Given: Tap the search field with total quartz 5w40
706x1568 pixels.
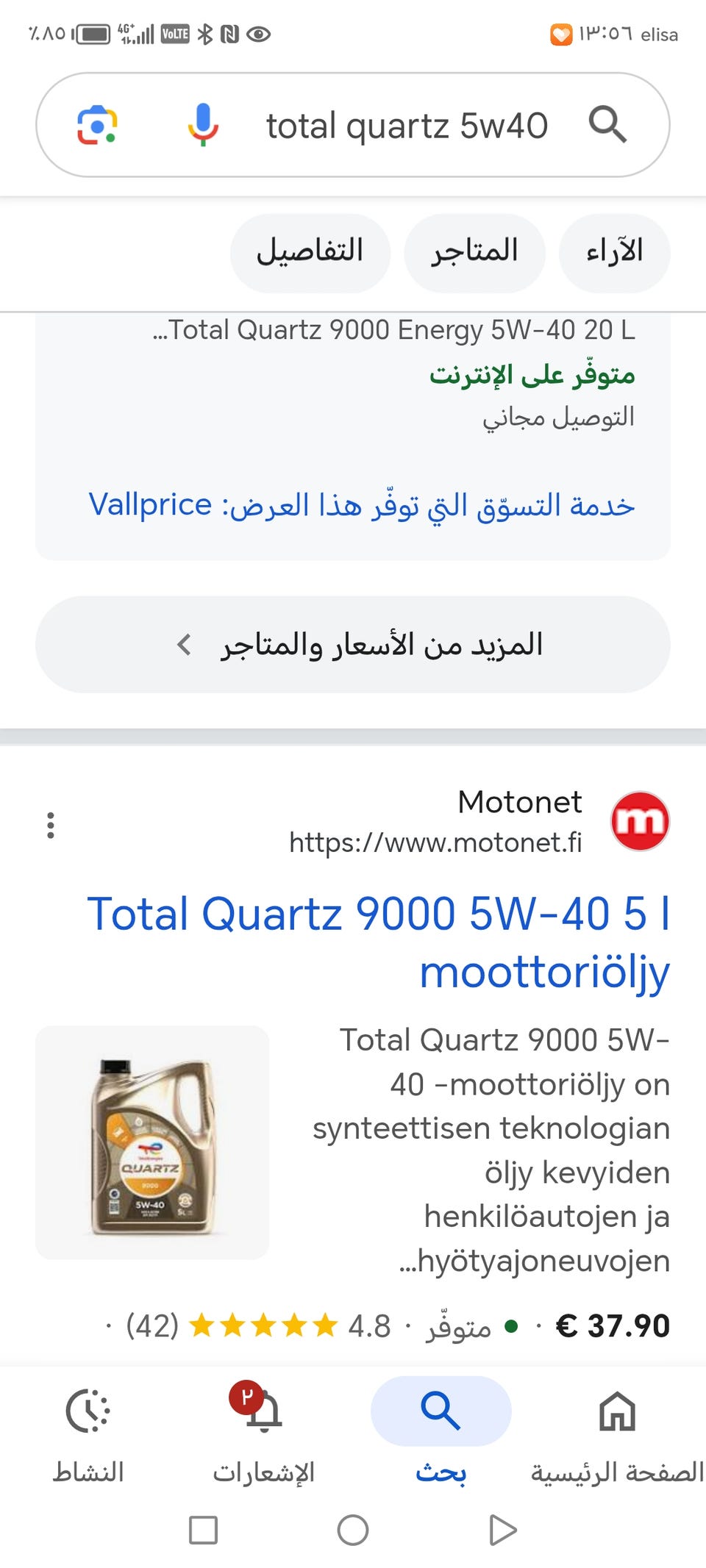Looking at the screenshot, I should [x=406, y=126].
